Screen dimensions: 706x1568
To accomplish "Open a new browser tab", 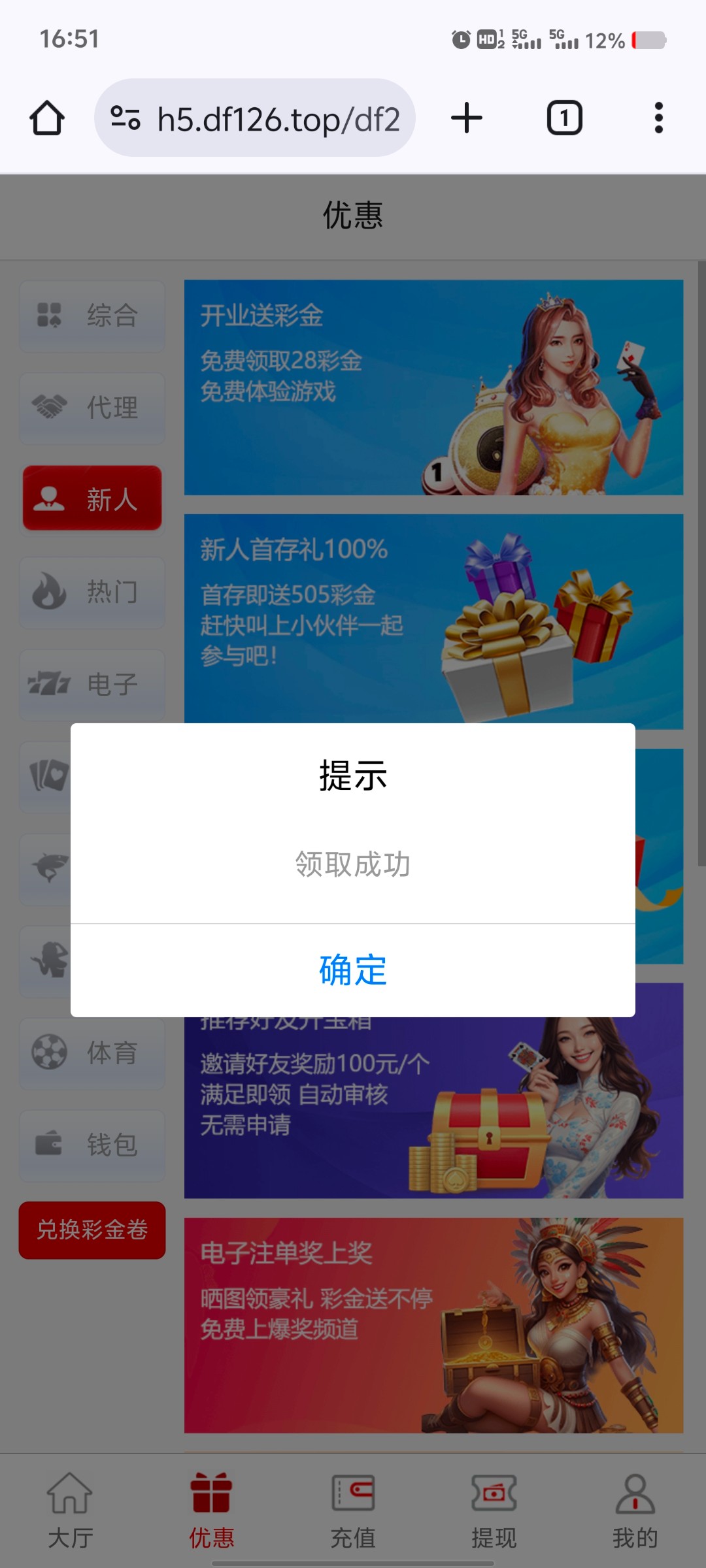I will [467, 118].
